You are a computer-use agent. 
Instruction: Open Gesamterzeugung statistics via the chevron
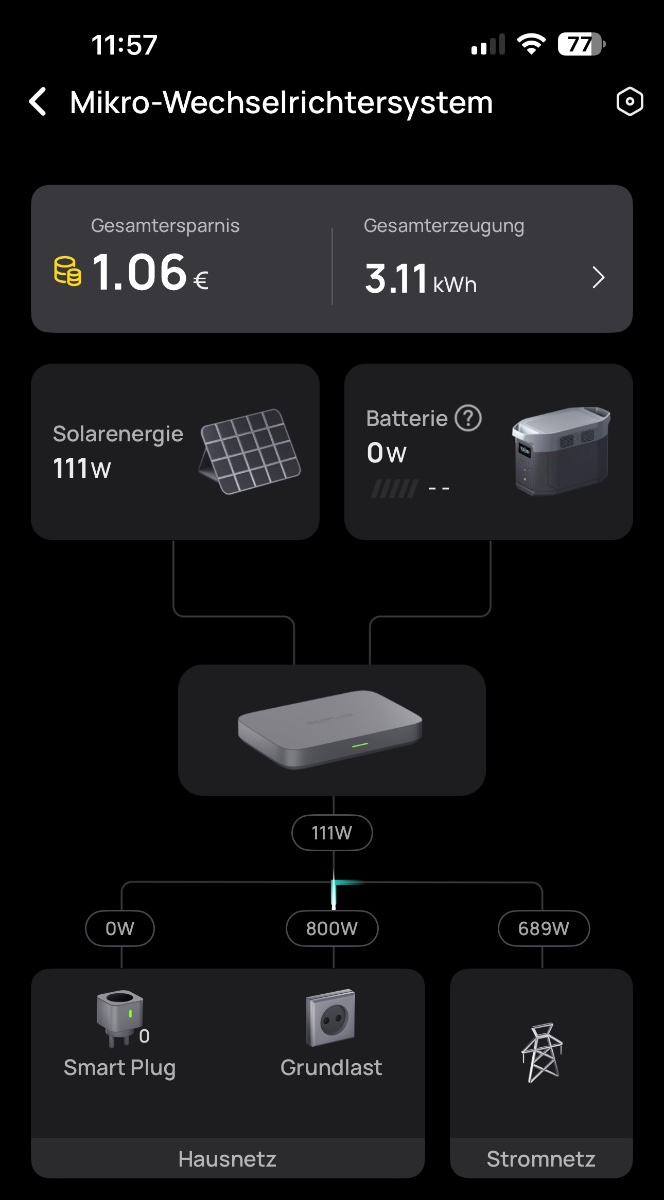598,278
